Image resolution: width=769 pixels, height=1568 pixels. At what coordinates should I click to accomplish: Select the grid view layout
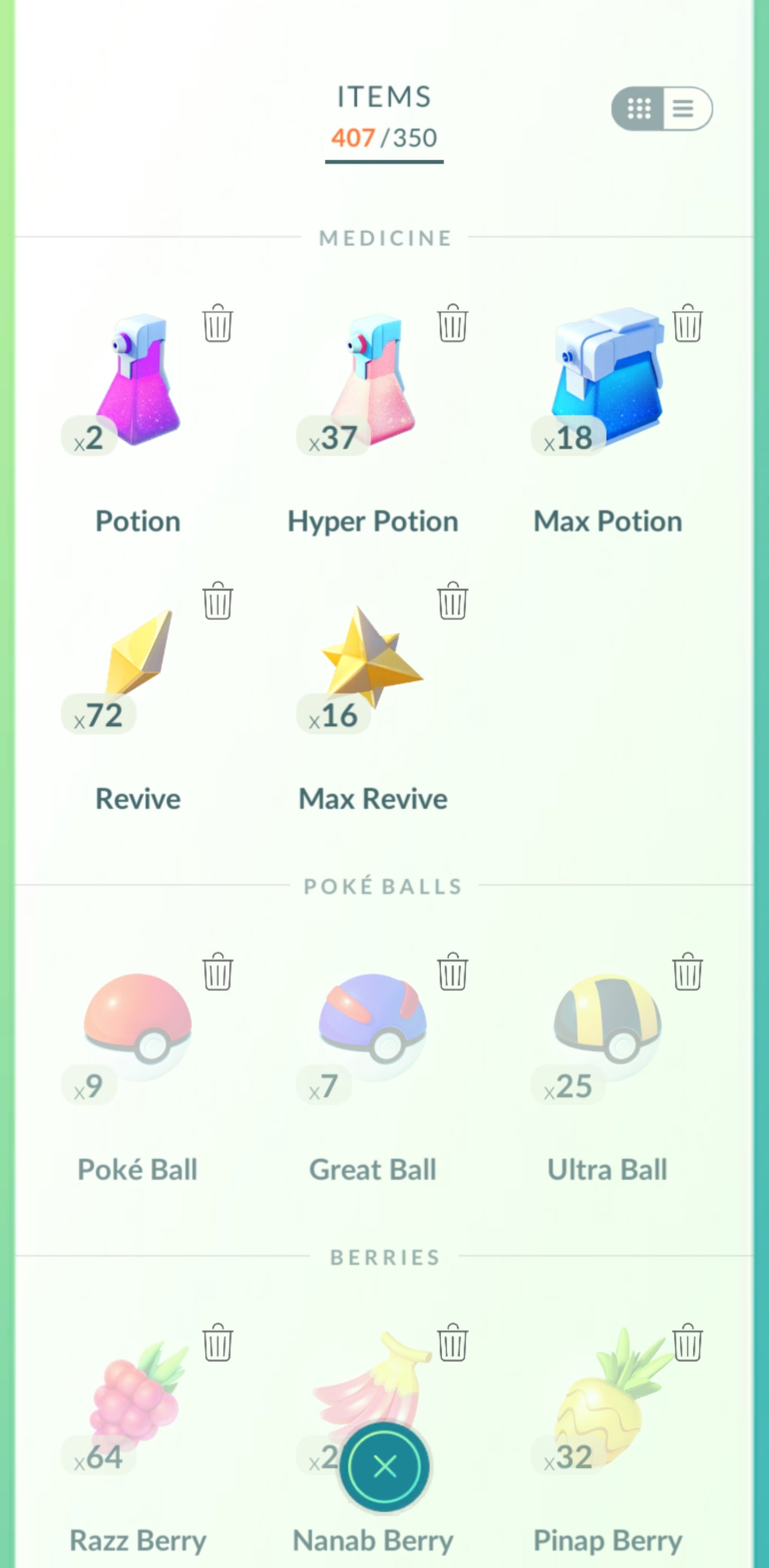[x=639, y=108]
